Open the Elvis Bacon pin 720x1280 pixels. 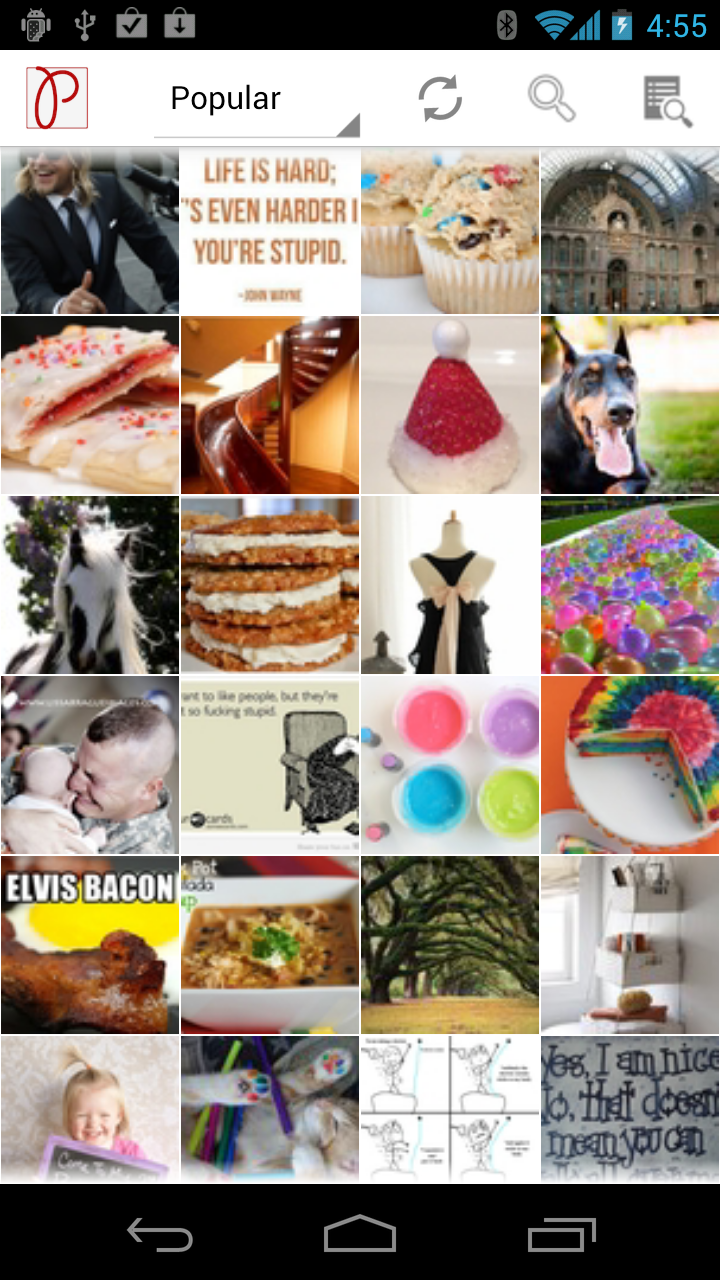(x=90, y=945)
